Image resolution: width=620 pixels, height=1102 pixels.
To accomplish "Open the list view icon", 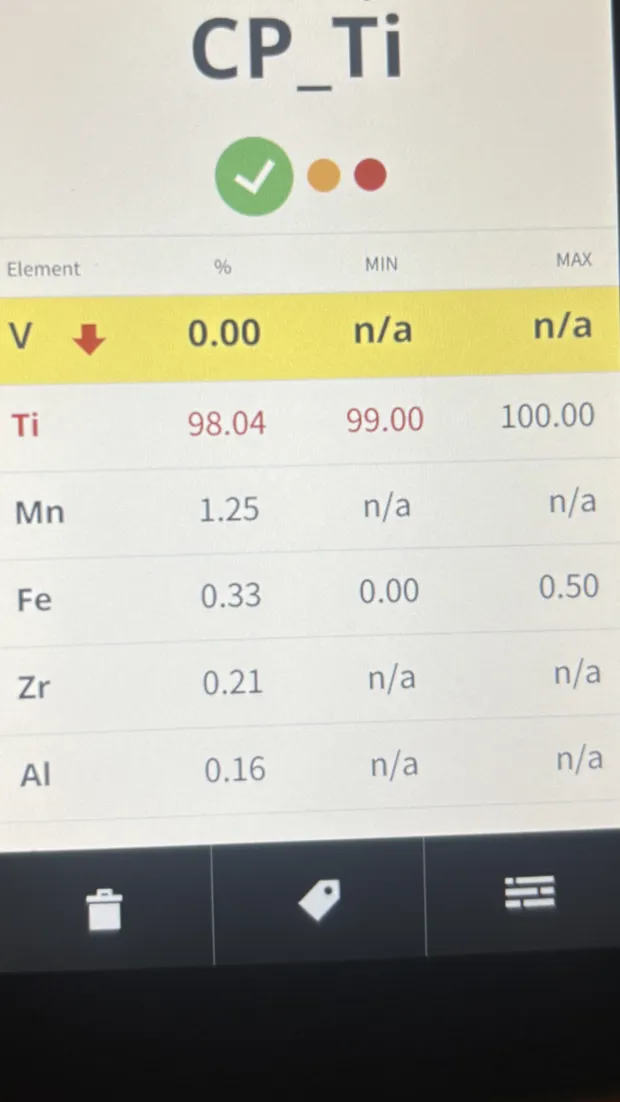I will point(529,891).
